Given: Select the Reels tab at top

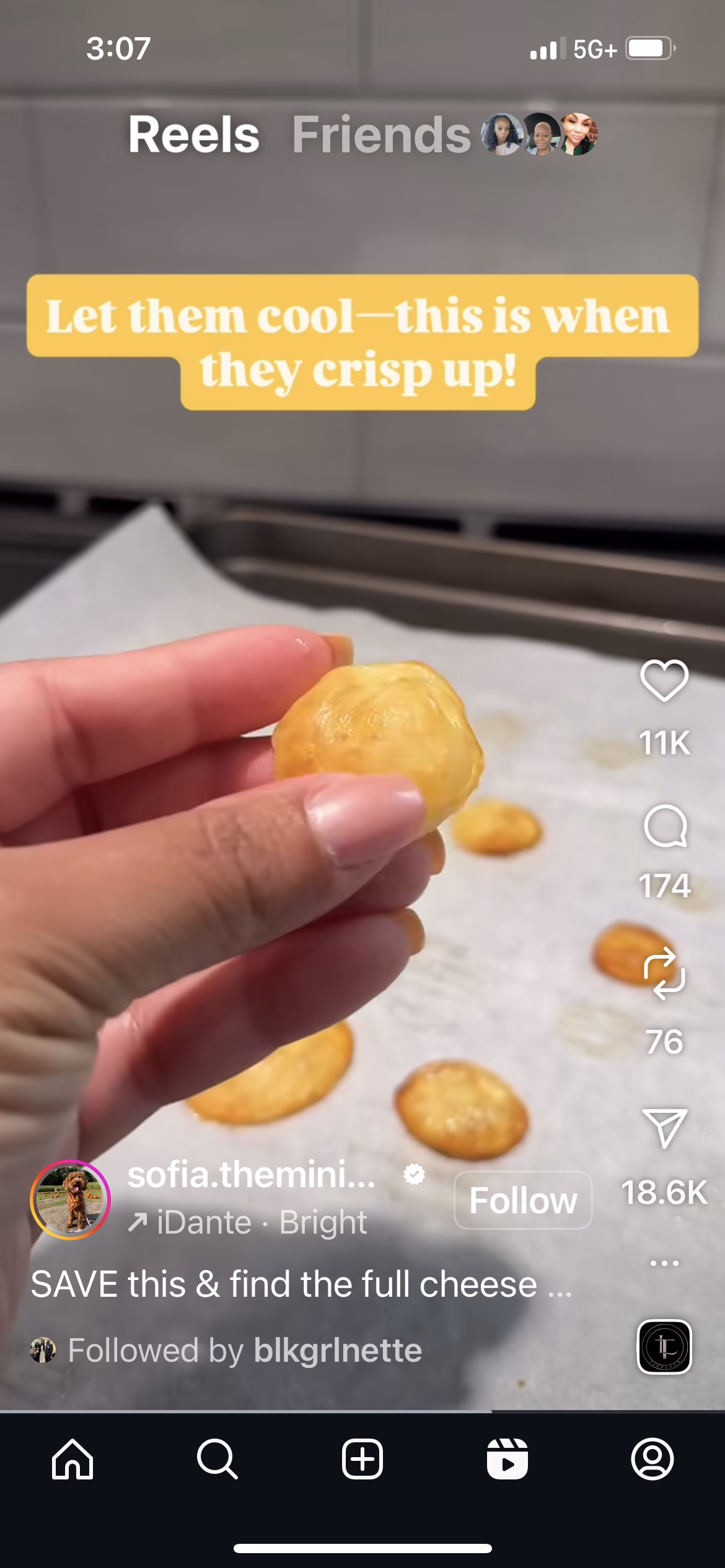Looking at the screenshot, I should 194,135.
